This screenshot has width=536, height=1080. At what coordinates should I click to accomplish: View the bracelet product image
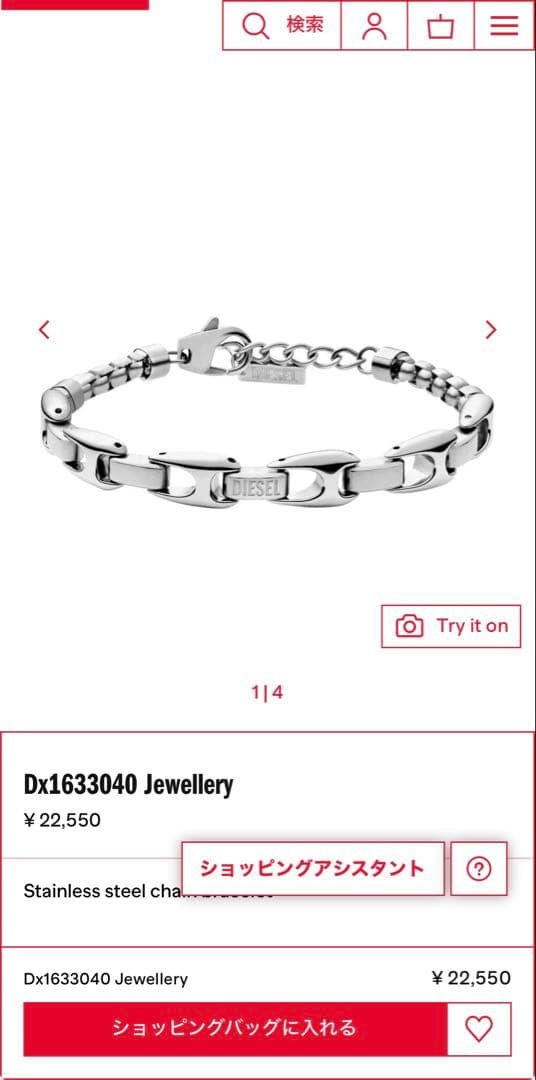[x=267, y=413]
